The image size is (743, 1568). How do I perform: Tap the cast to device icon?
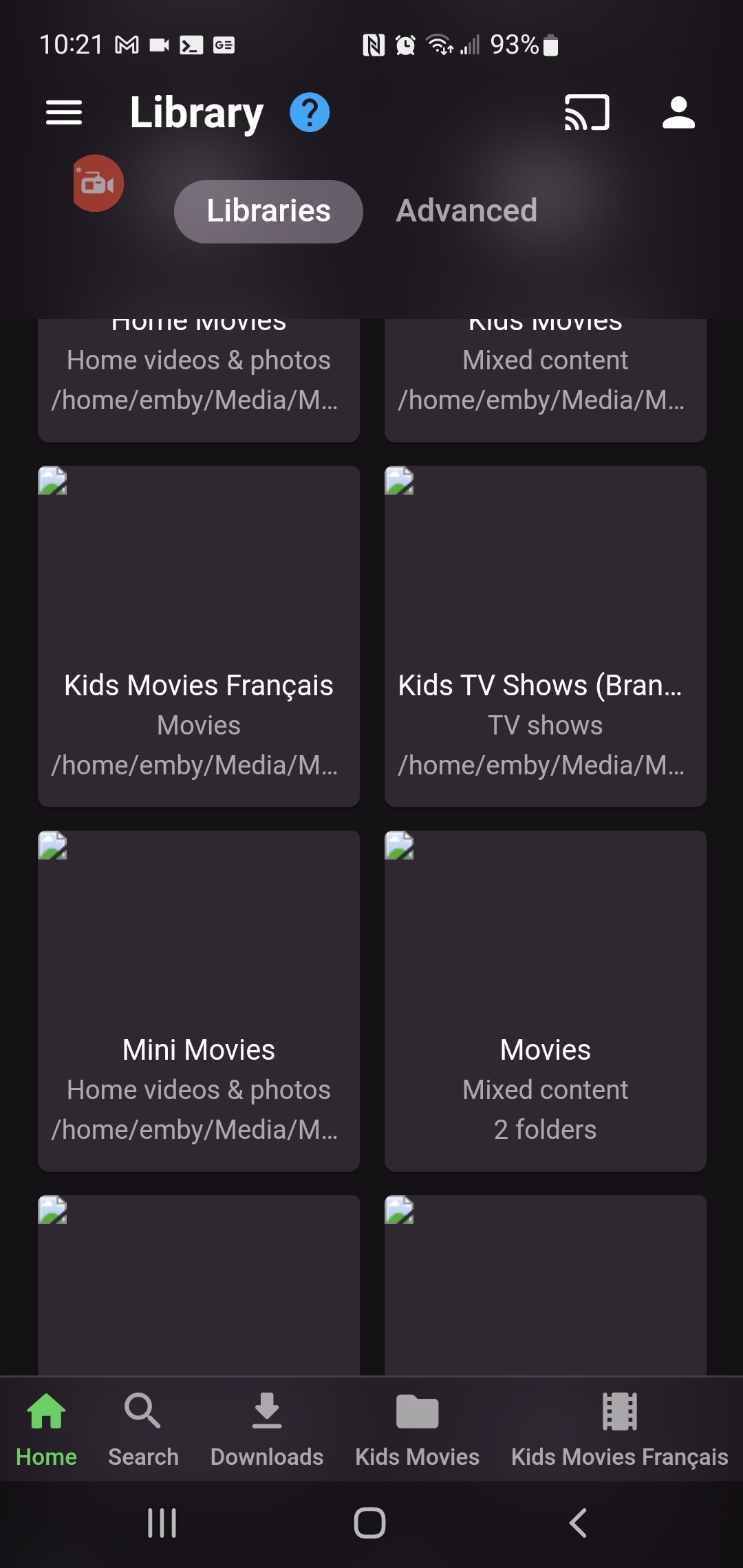point(587,113)
